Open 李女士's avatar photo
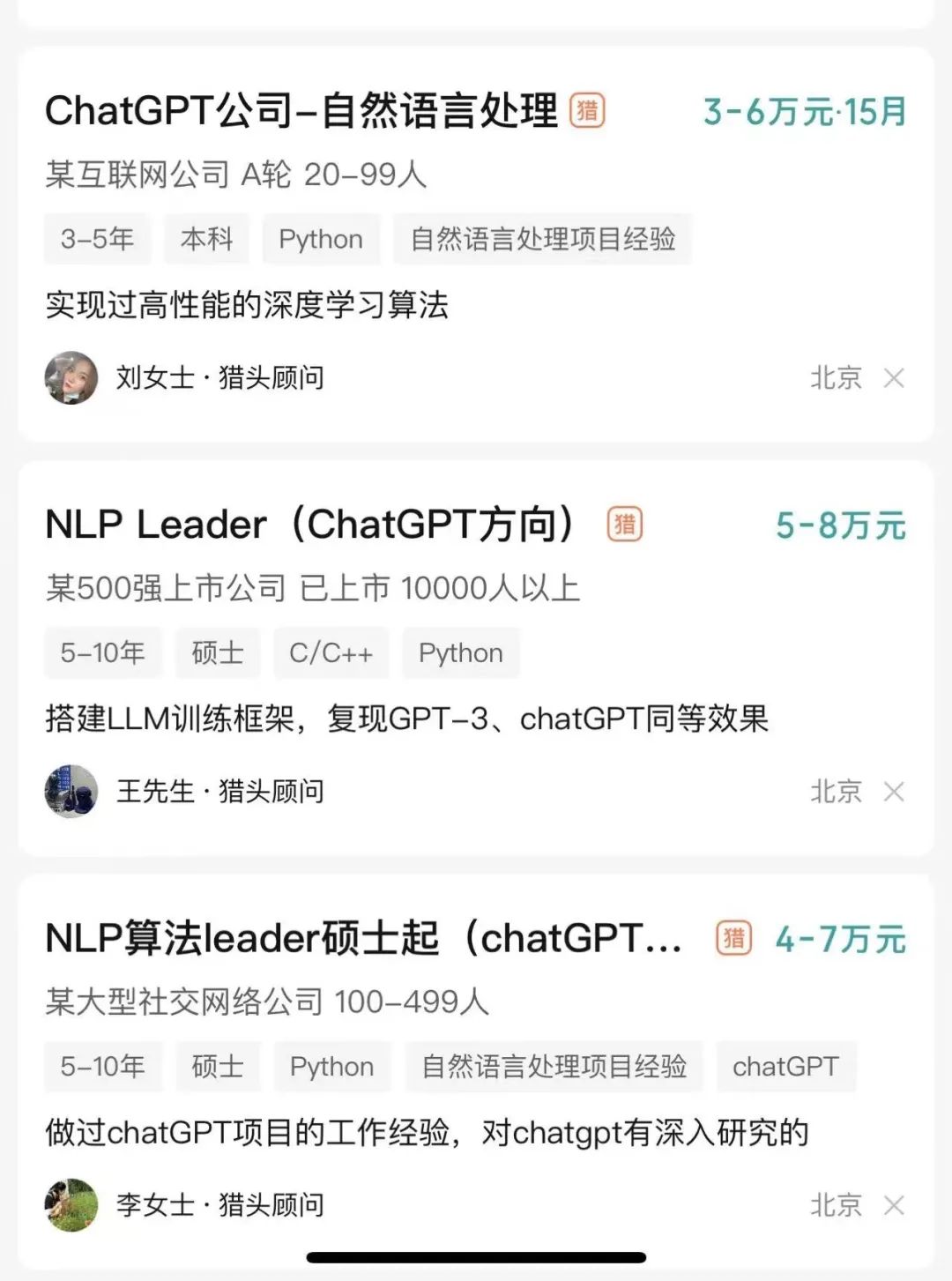 pyautogui.click(x=71, y=1204)
